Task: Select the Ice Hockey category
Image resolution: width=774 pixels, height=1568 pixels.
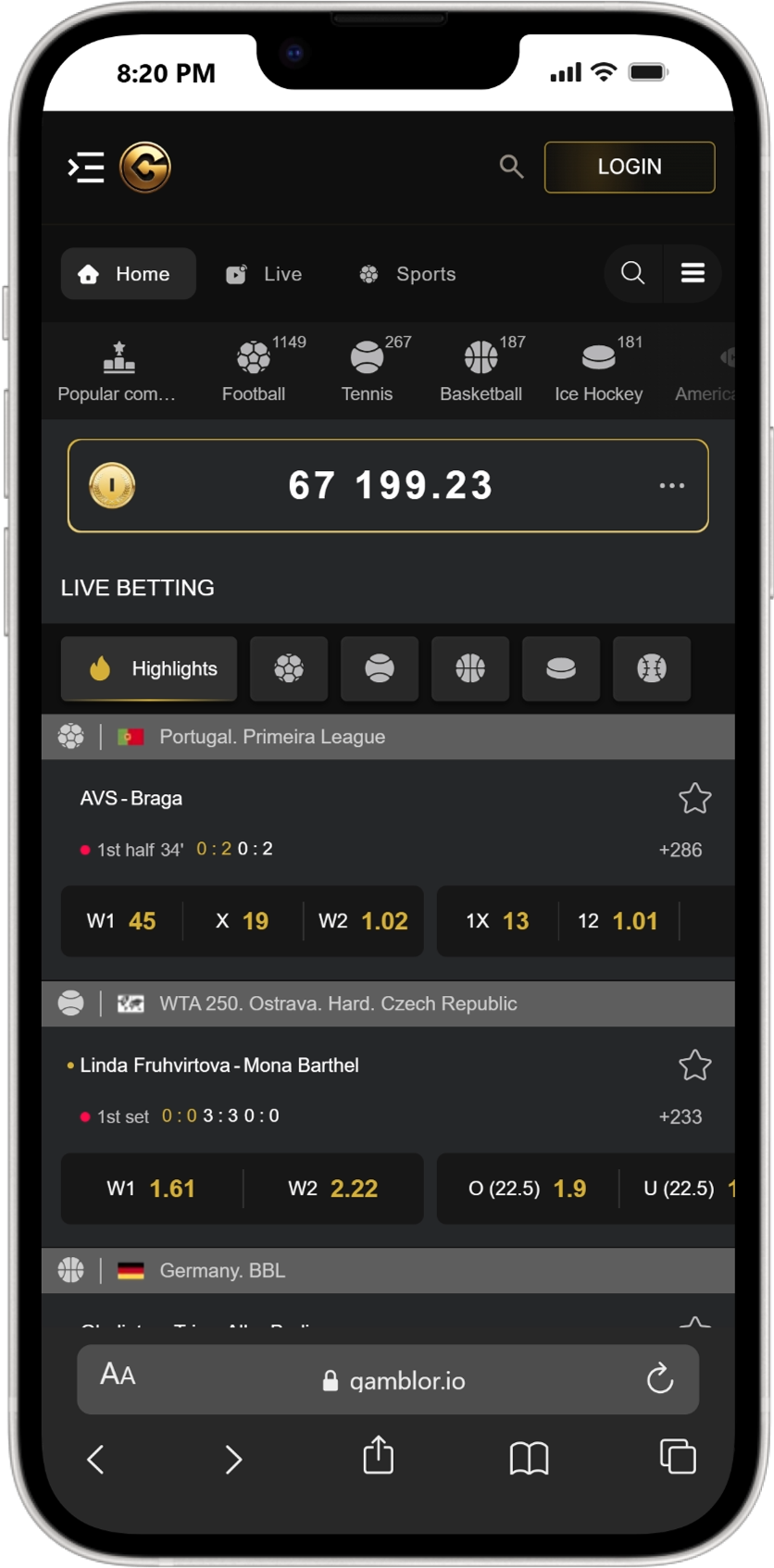Action: coord(598,369)
